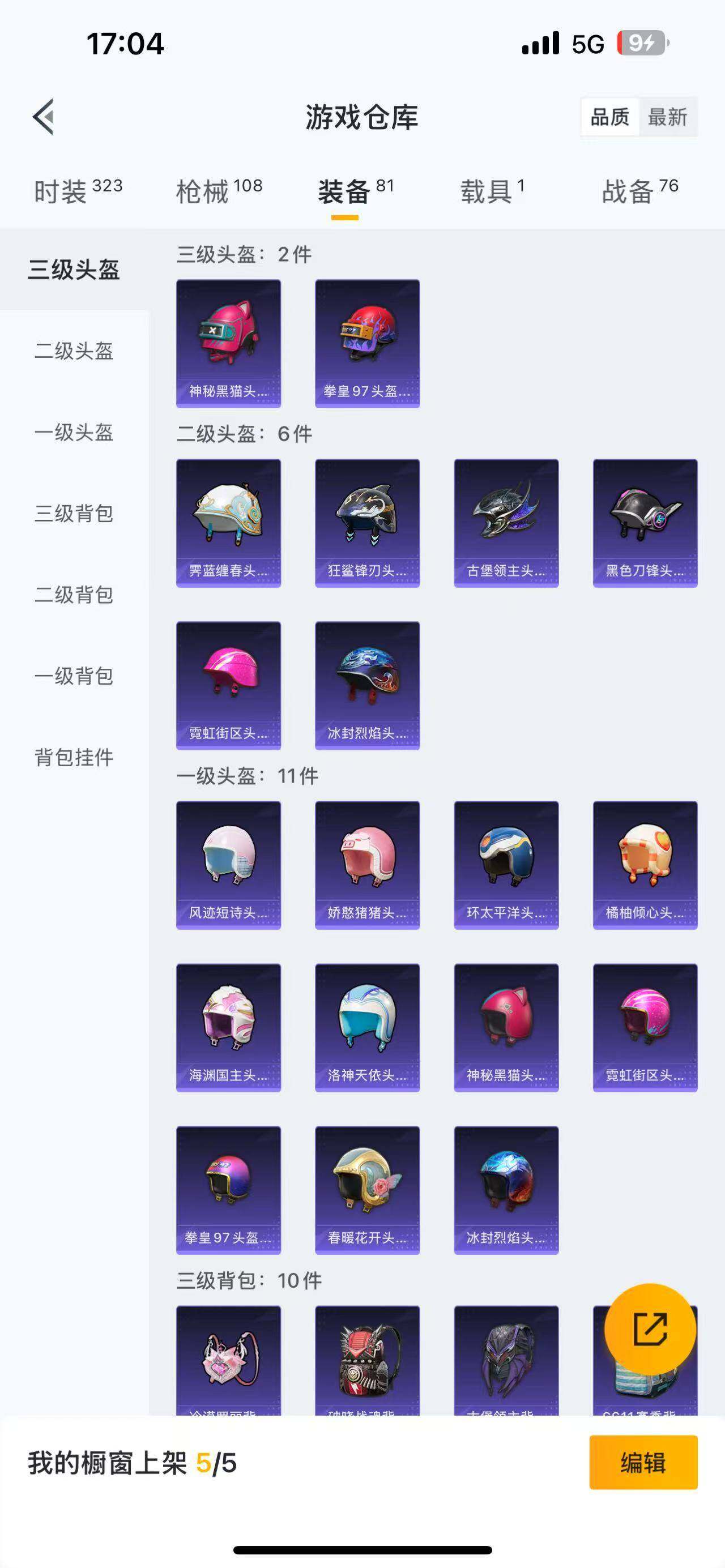This screenshot has width=725, height=1568.
Task: Open the 雾蓝缠春 helmet item
Action: pos(228,523)
